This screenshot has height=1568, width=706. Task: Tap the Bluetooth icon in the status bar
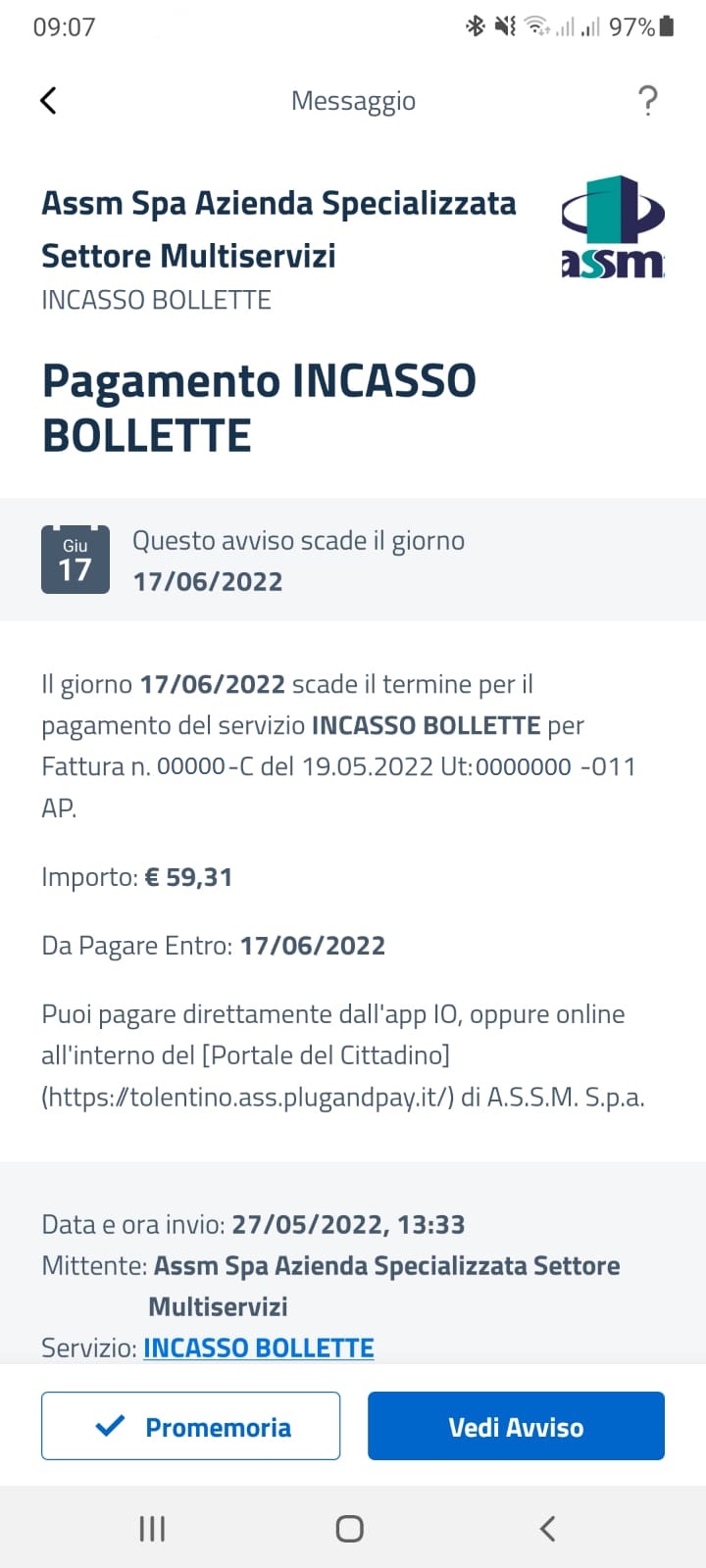[476, 26]
